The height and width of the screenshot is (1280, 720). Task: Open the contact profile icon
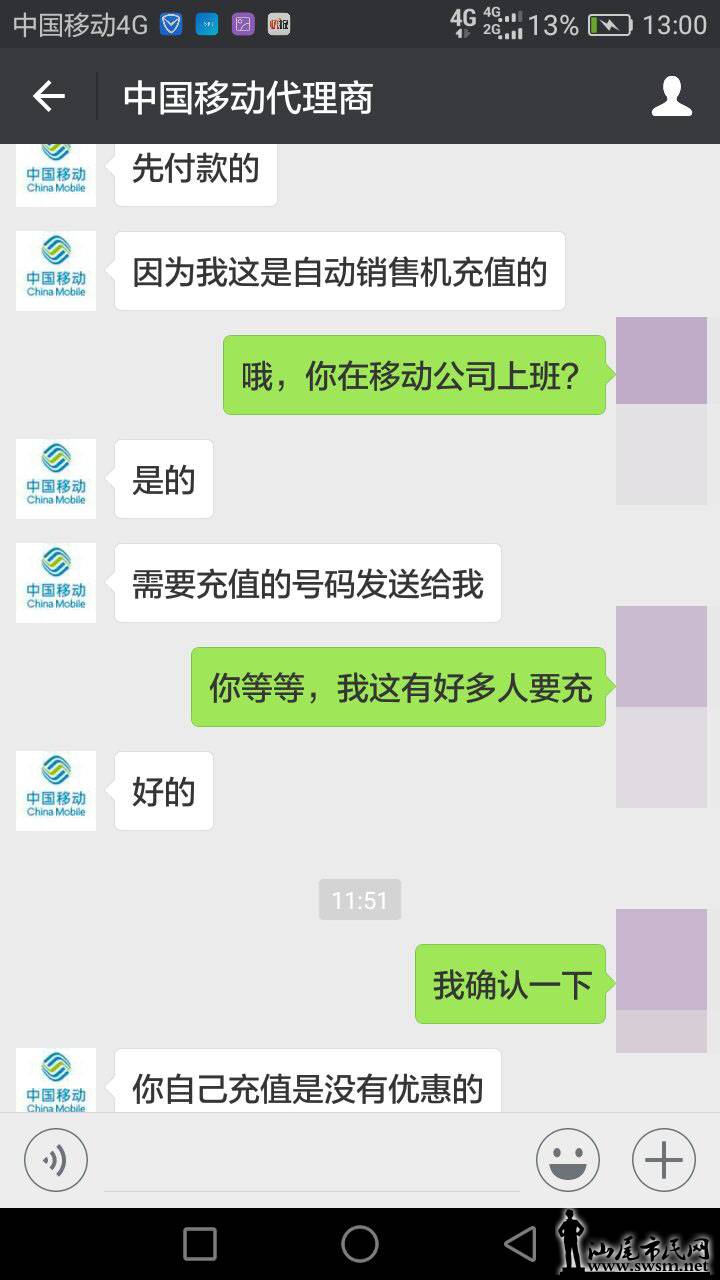click(x=671, y=97)
